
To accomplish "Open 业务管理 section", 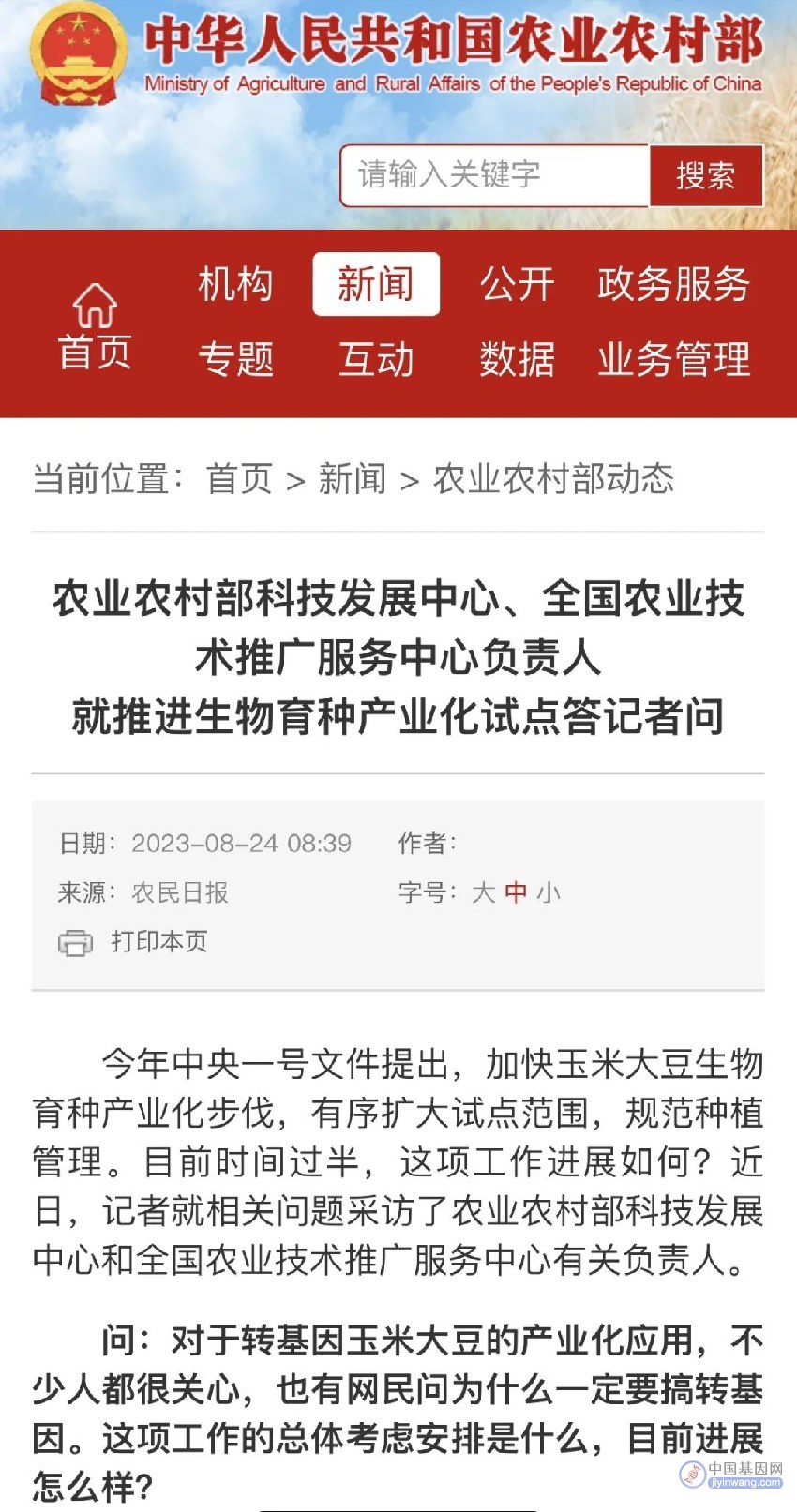I will point(673,359).
